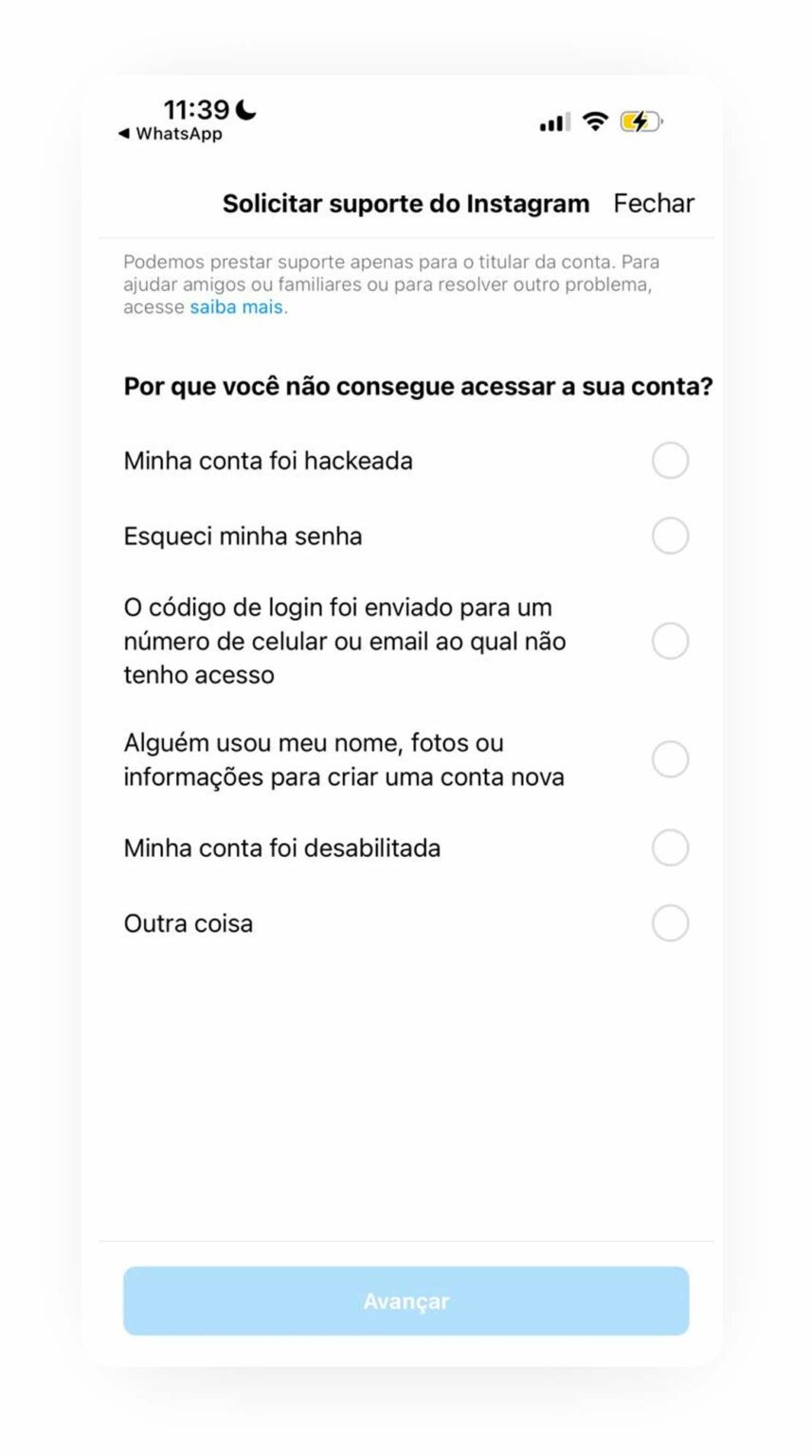812x1456 pixels.
Task: Tap the 'Solicitar suporte do Instagram' title
Action: 406,202
